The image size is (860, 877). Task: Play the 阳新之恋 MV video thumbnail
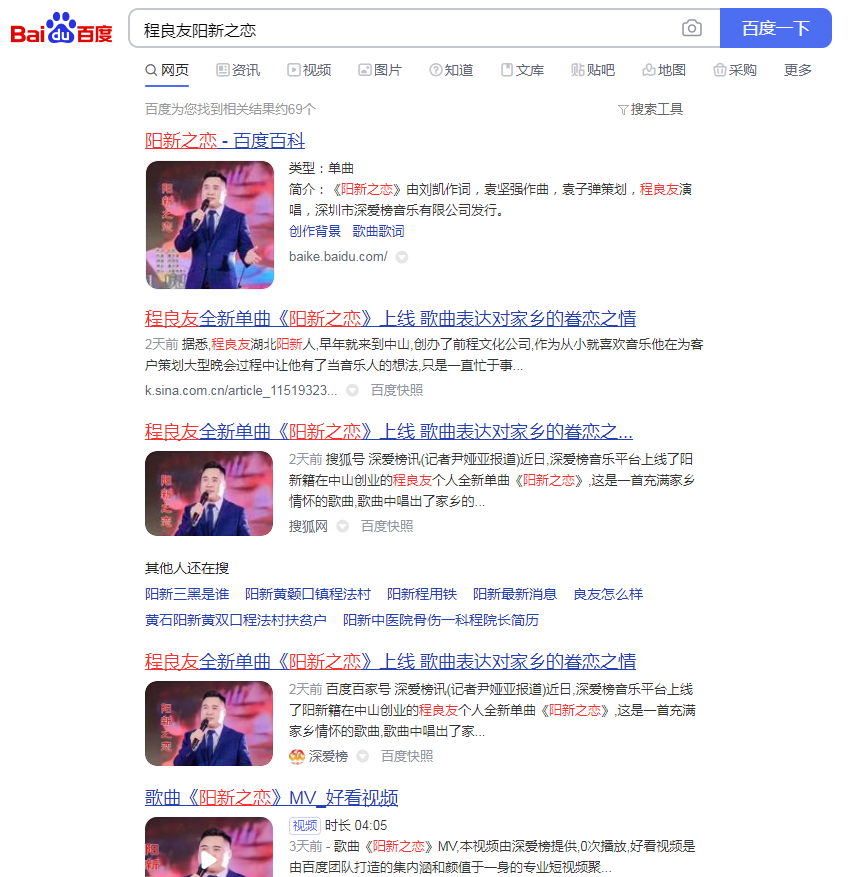208,848
